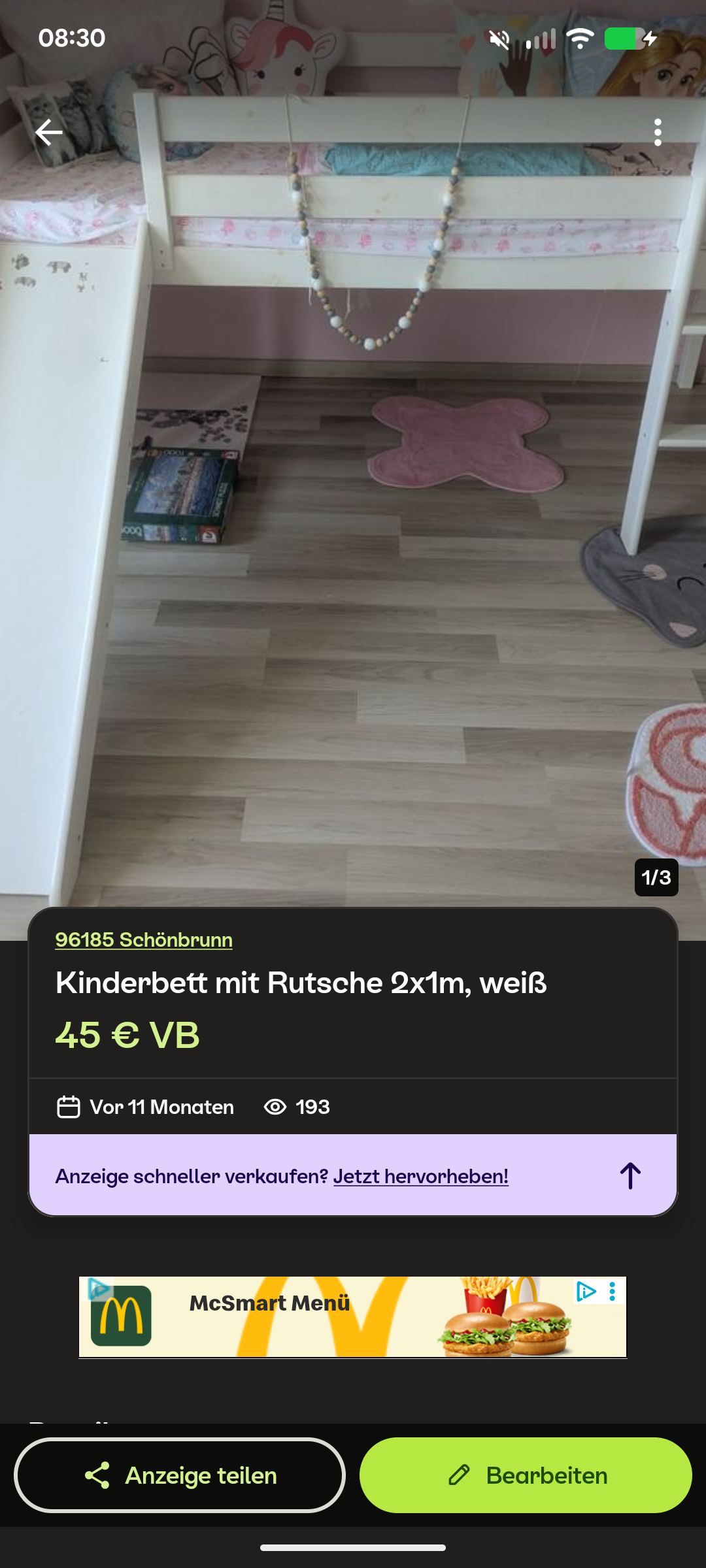Screen dimensions: 706x1568
Task: Go back using the arrow icon
Action: (49, 133)
